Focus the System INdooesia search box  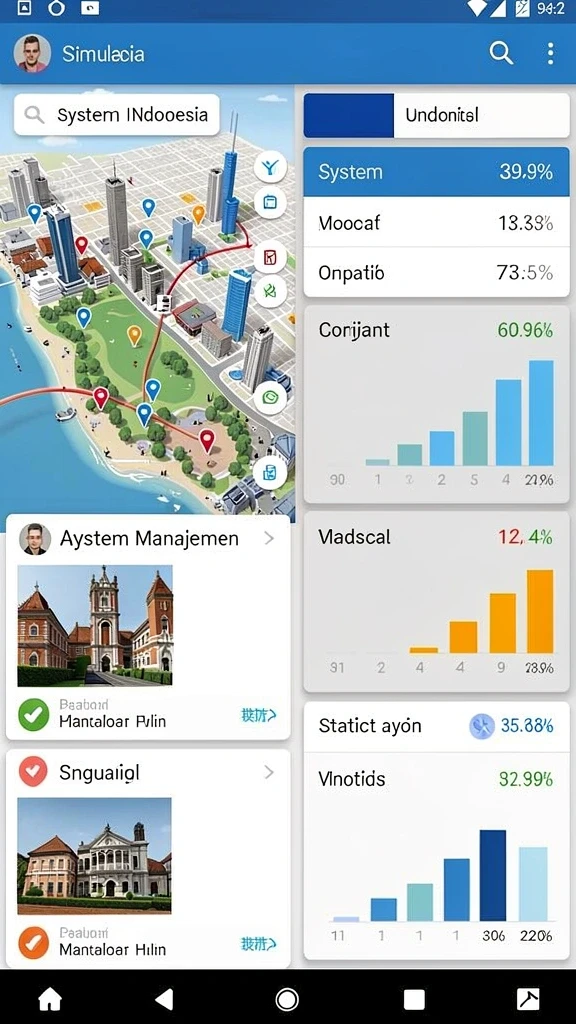[x=116, y=115]
